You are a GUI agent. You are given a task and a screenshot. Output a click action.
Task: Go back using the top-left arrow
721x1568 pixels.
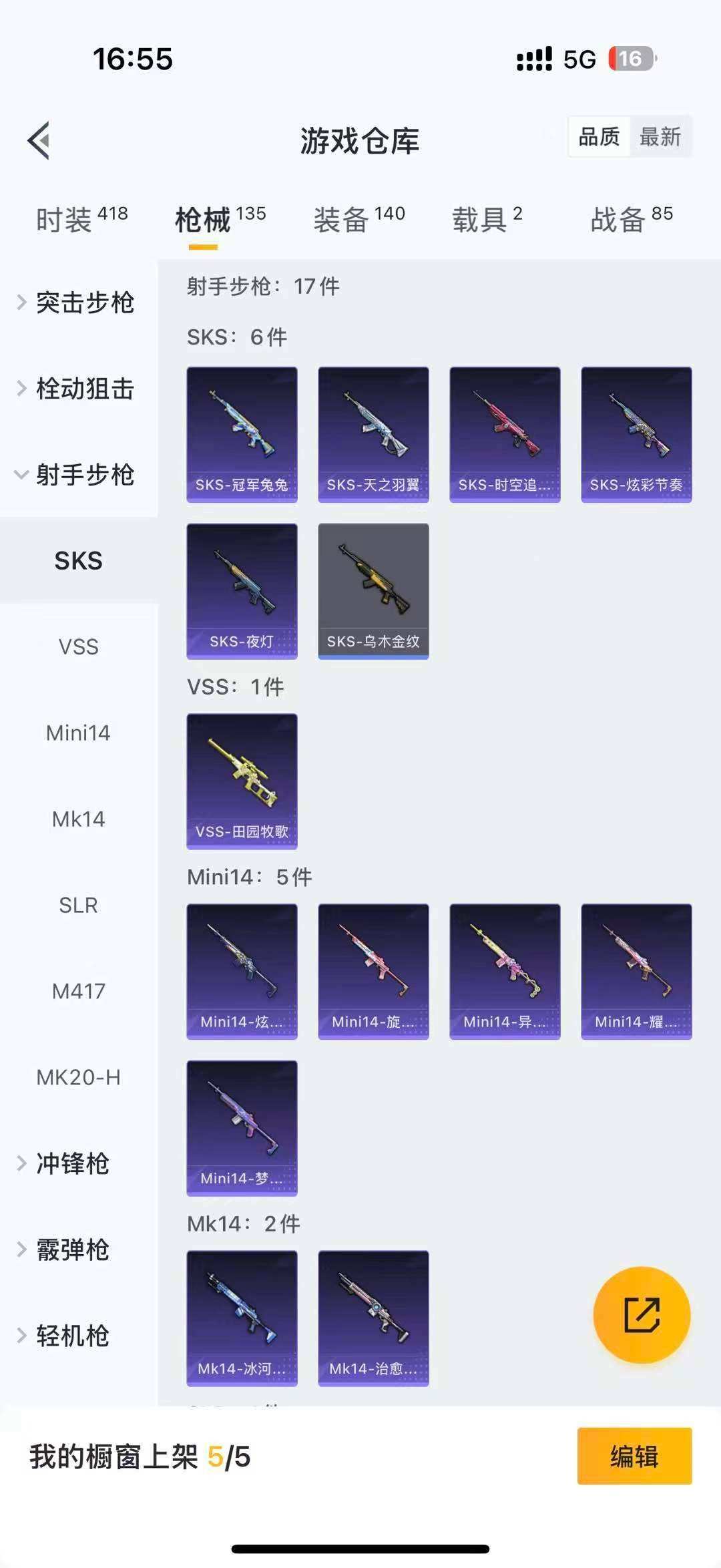click(39, 140)
